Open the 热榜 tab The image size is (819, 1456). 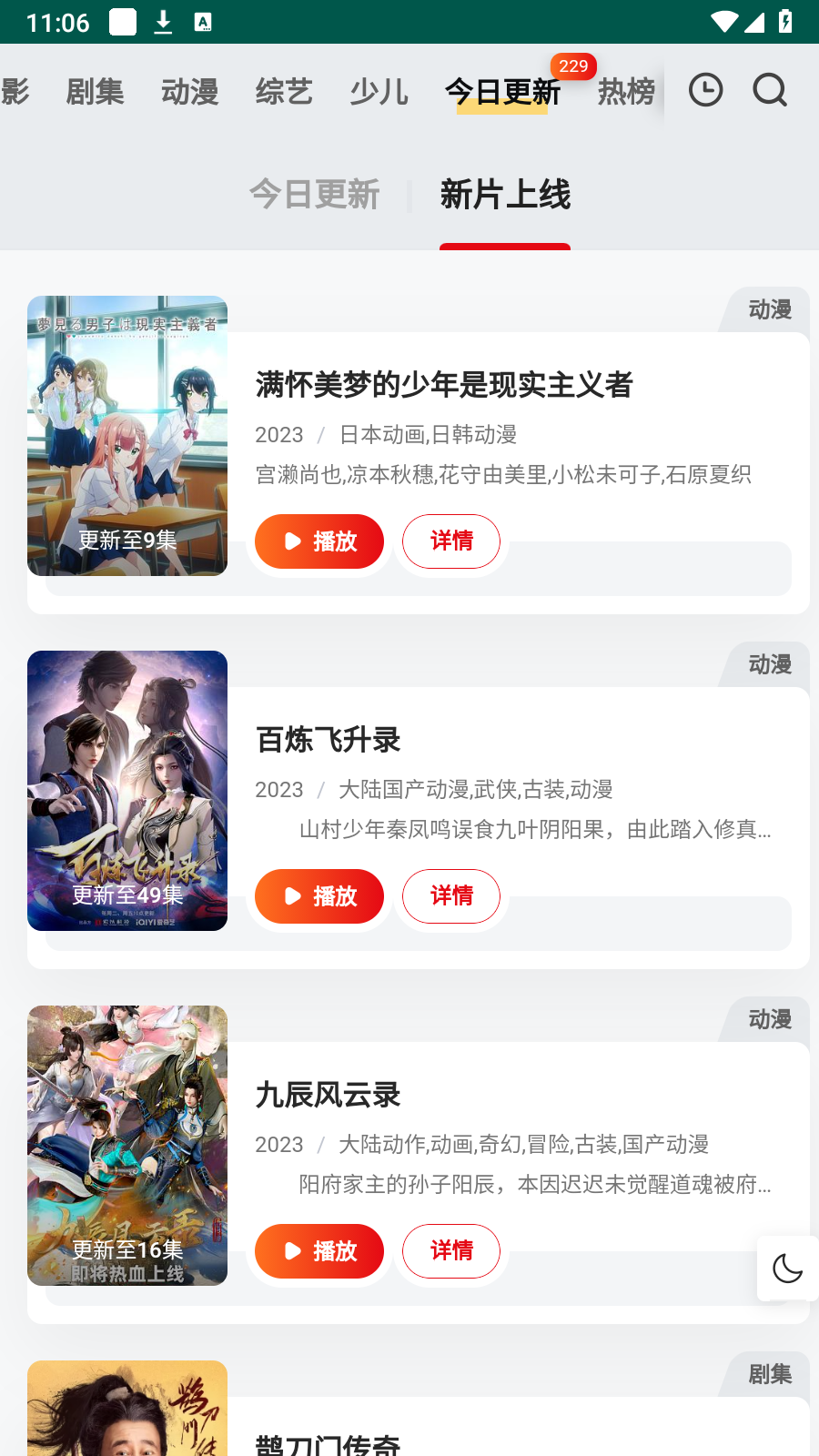[x=626, y=92]
